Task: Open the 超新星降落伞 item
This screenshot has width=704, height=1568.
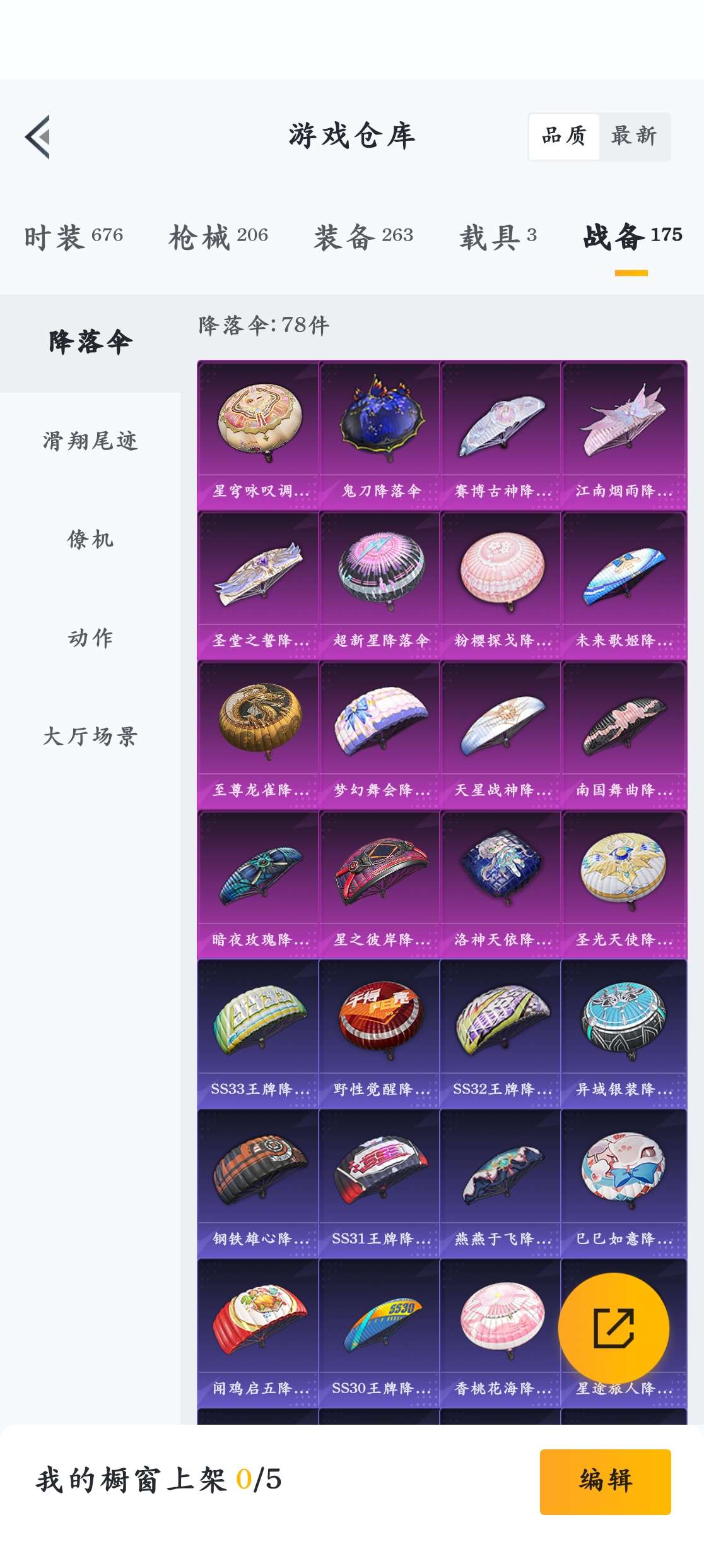Action: pos(380,585)
